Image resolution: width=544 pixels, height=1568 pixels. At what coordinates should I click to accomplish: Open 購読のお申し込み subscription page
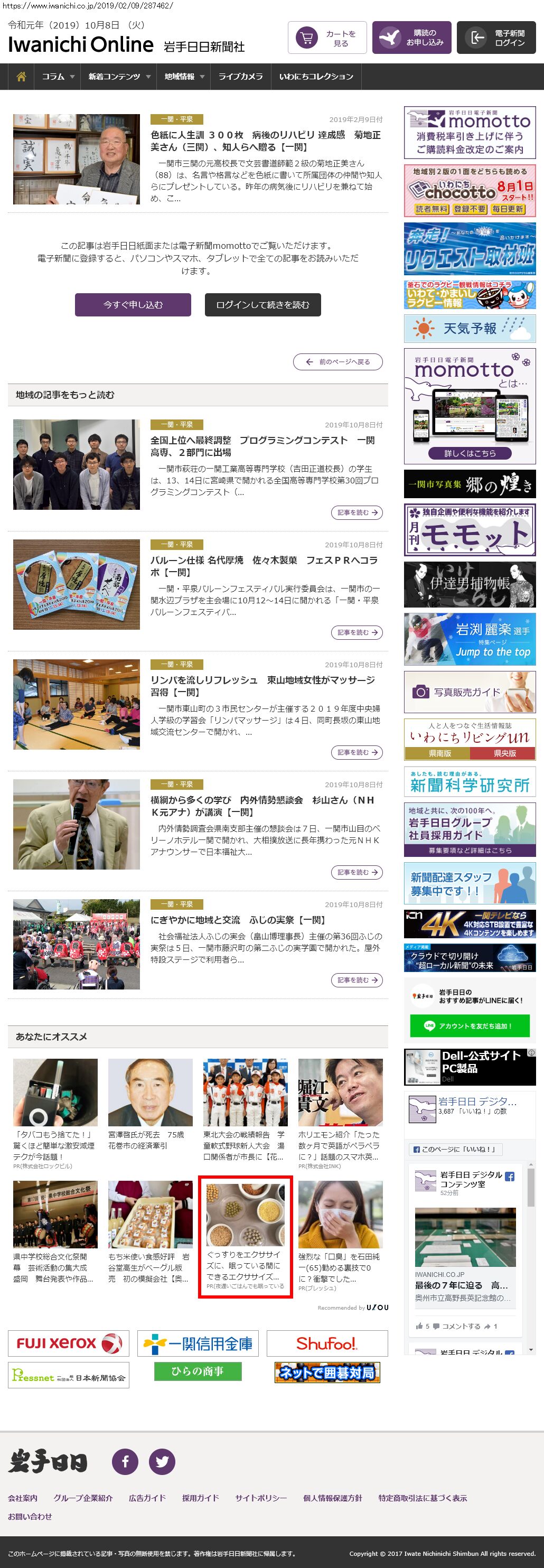411,39
